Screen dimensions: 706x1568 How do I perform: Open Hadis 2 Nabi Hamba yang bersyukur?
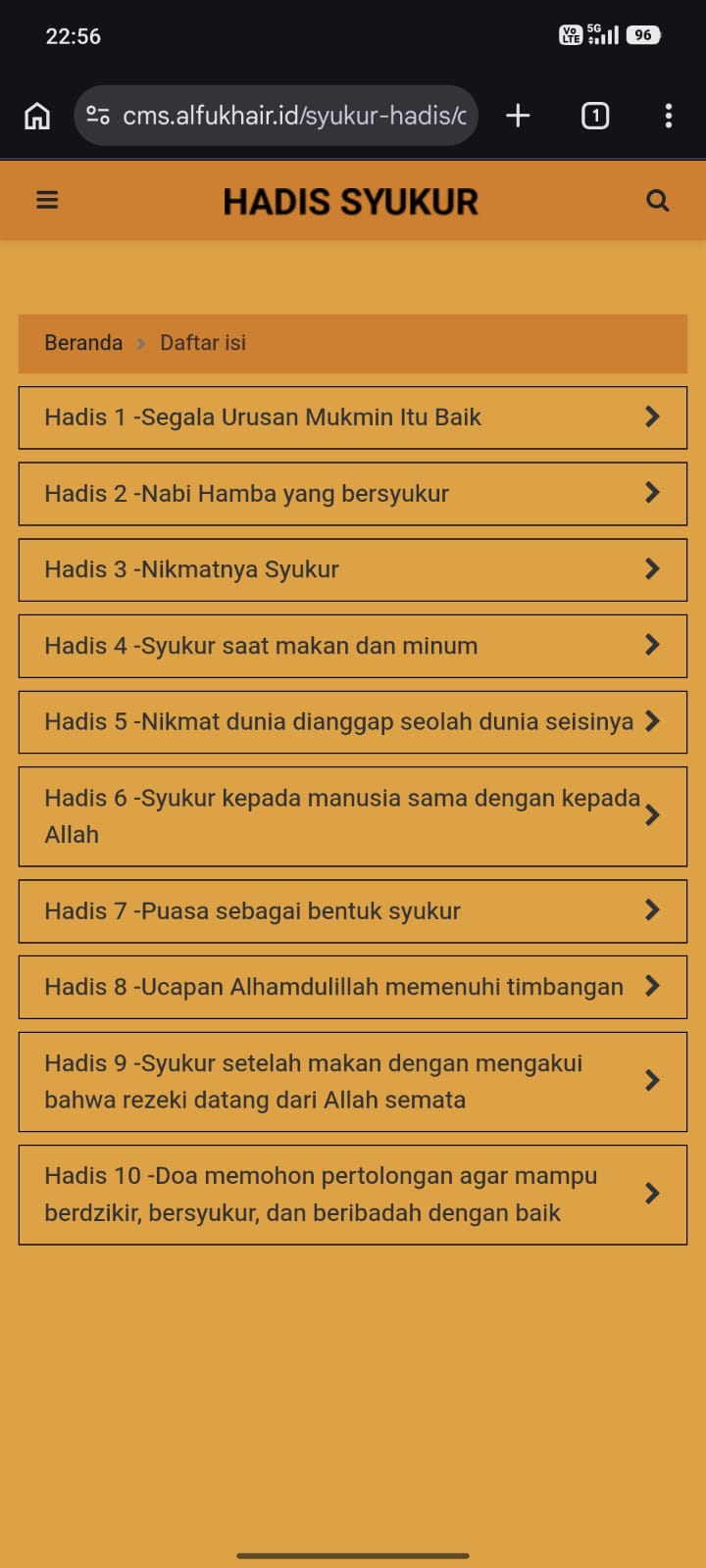coord(353,494)
